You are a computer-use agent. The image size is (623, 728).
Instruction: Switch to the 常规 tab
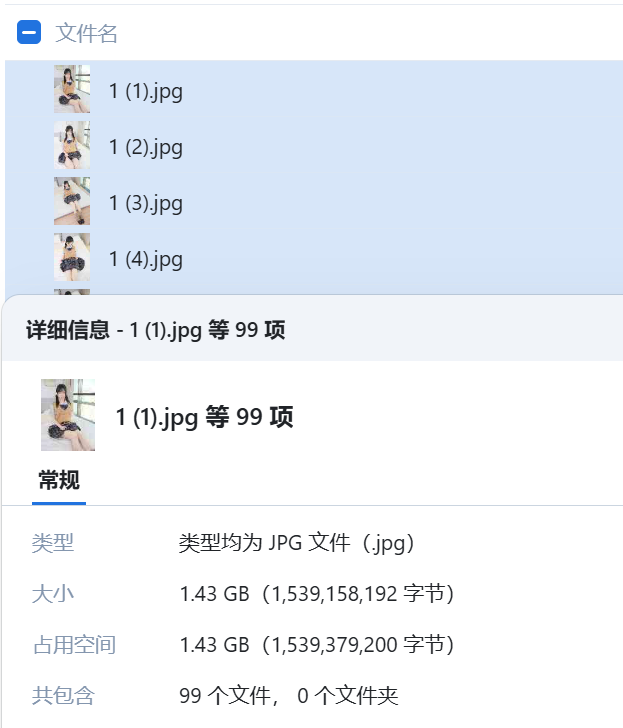(59, 481)
